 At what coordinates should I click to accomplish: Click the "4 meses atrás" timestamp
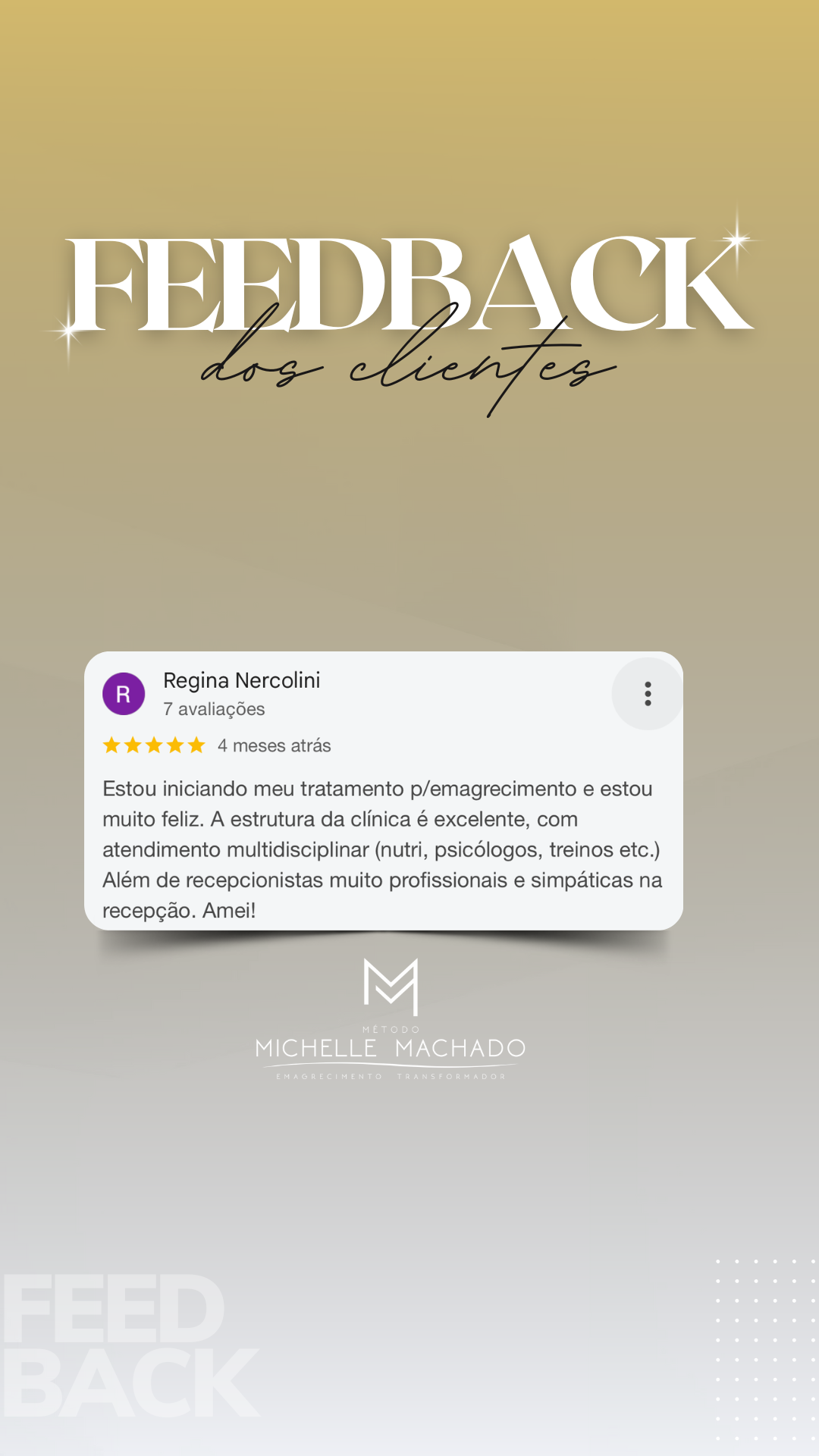coord(273,745)
